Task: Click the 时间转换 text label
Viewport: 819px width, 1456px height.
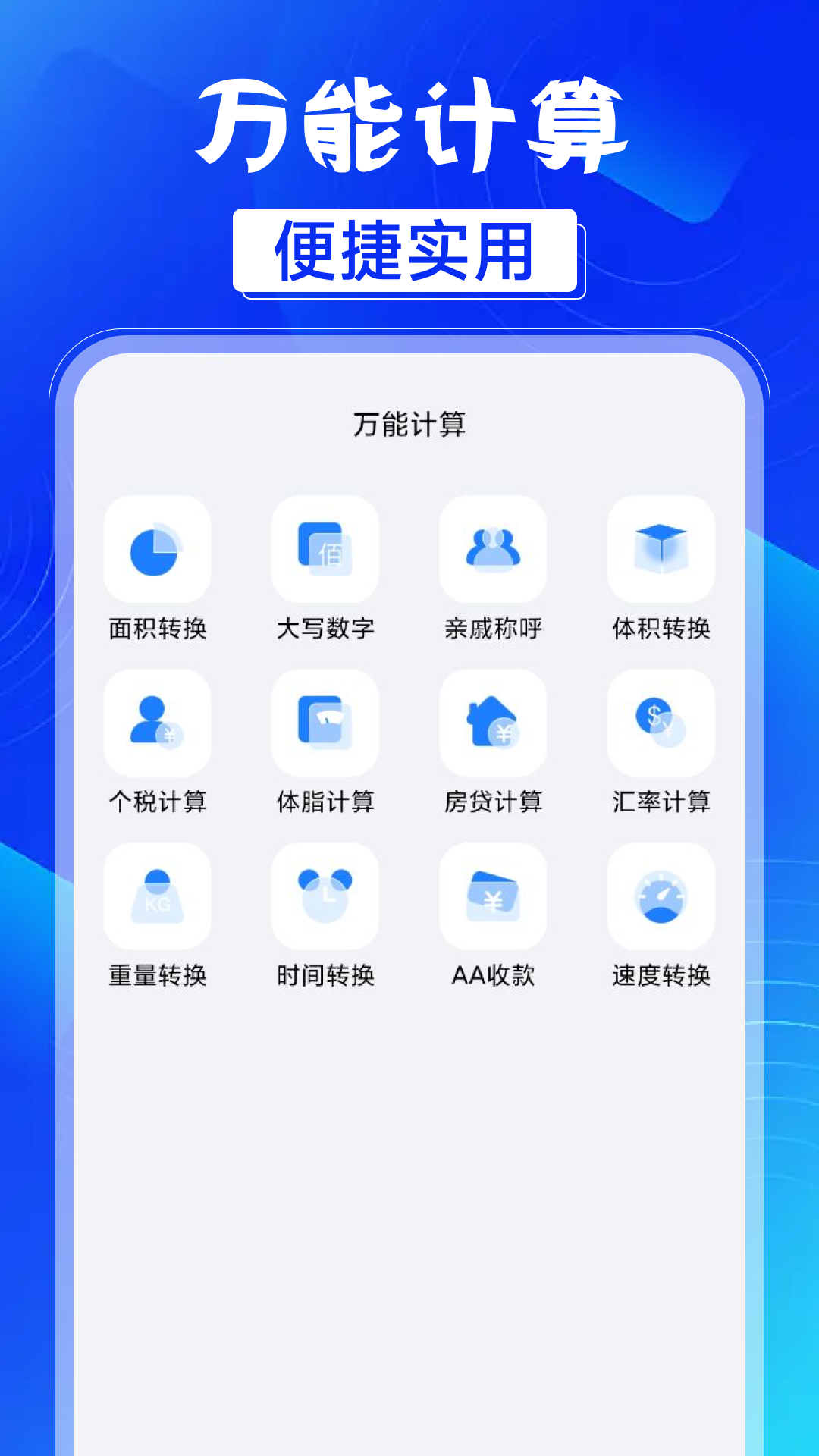Action: pyautogui.click(x=325, y=976)
